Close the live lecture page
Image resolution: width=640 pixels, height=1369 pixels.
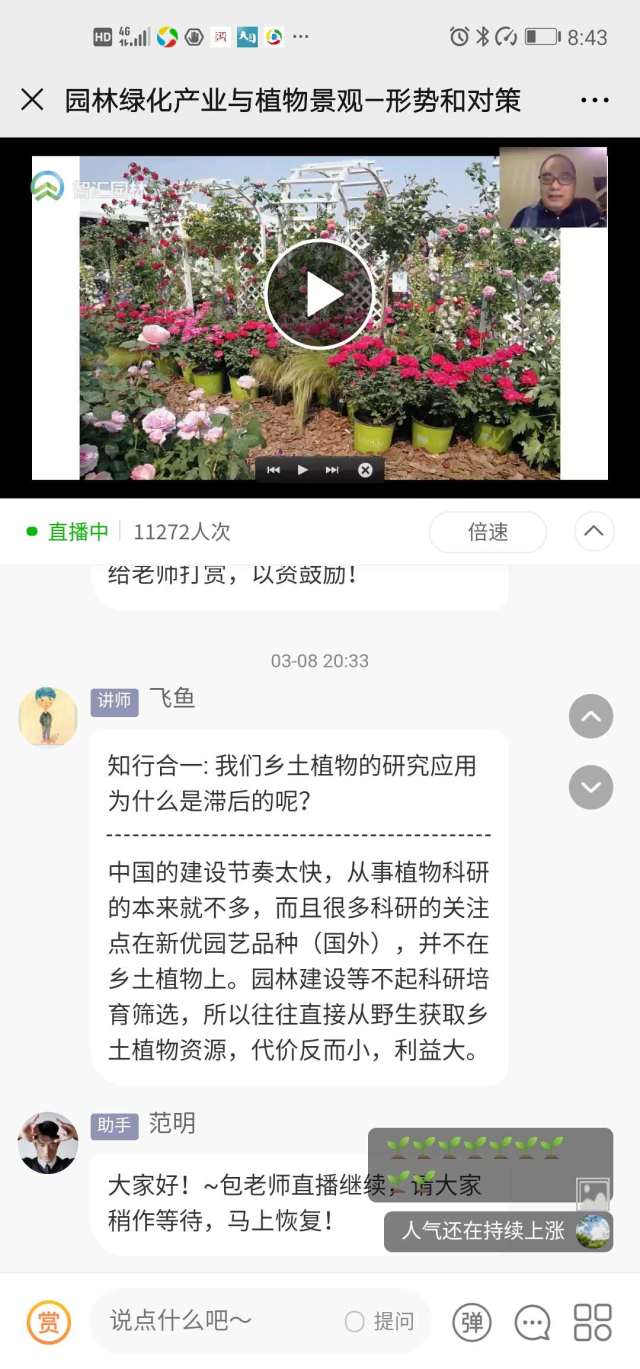[x=32, y=100]
